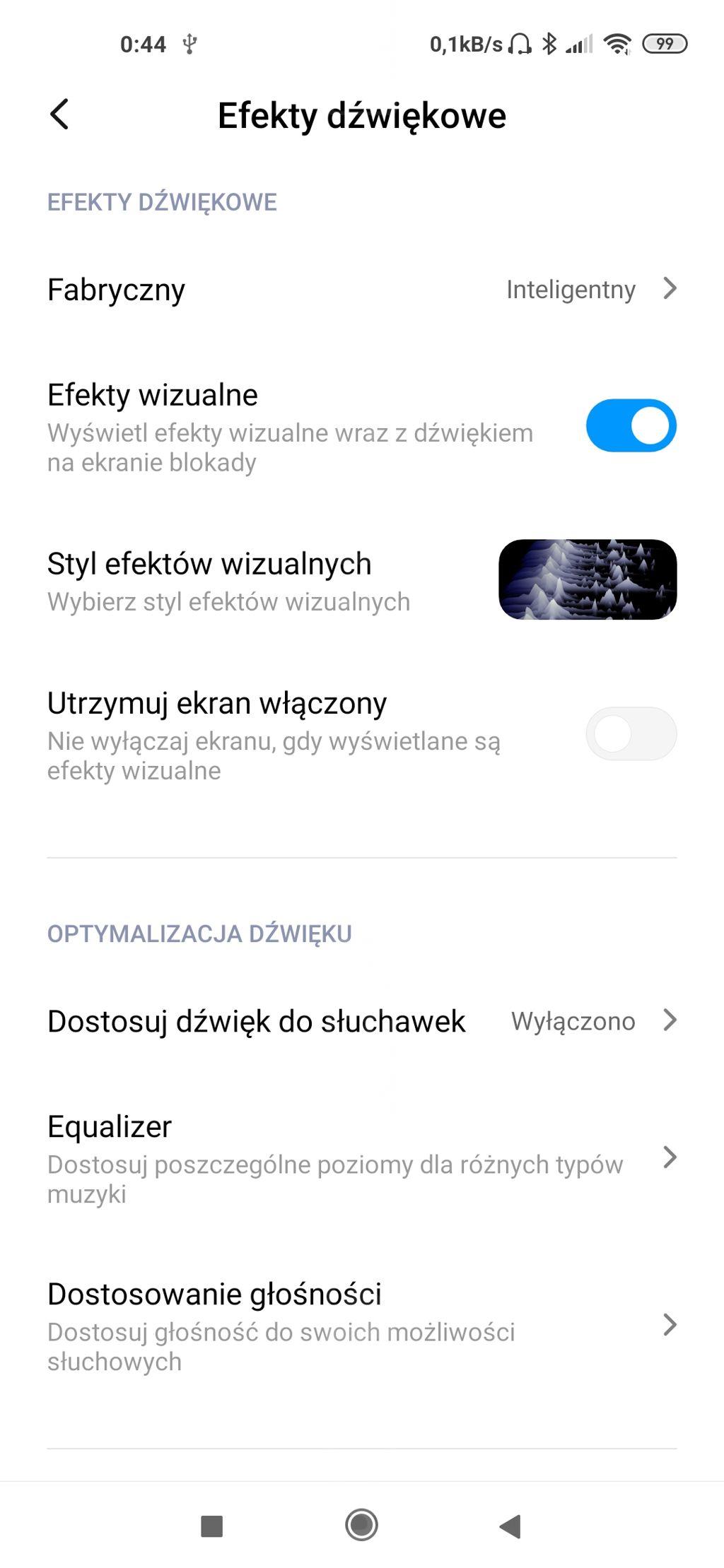
Task: Open Dostosuj dźwięk do słuchawek
Action: click(361, 1021)
